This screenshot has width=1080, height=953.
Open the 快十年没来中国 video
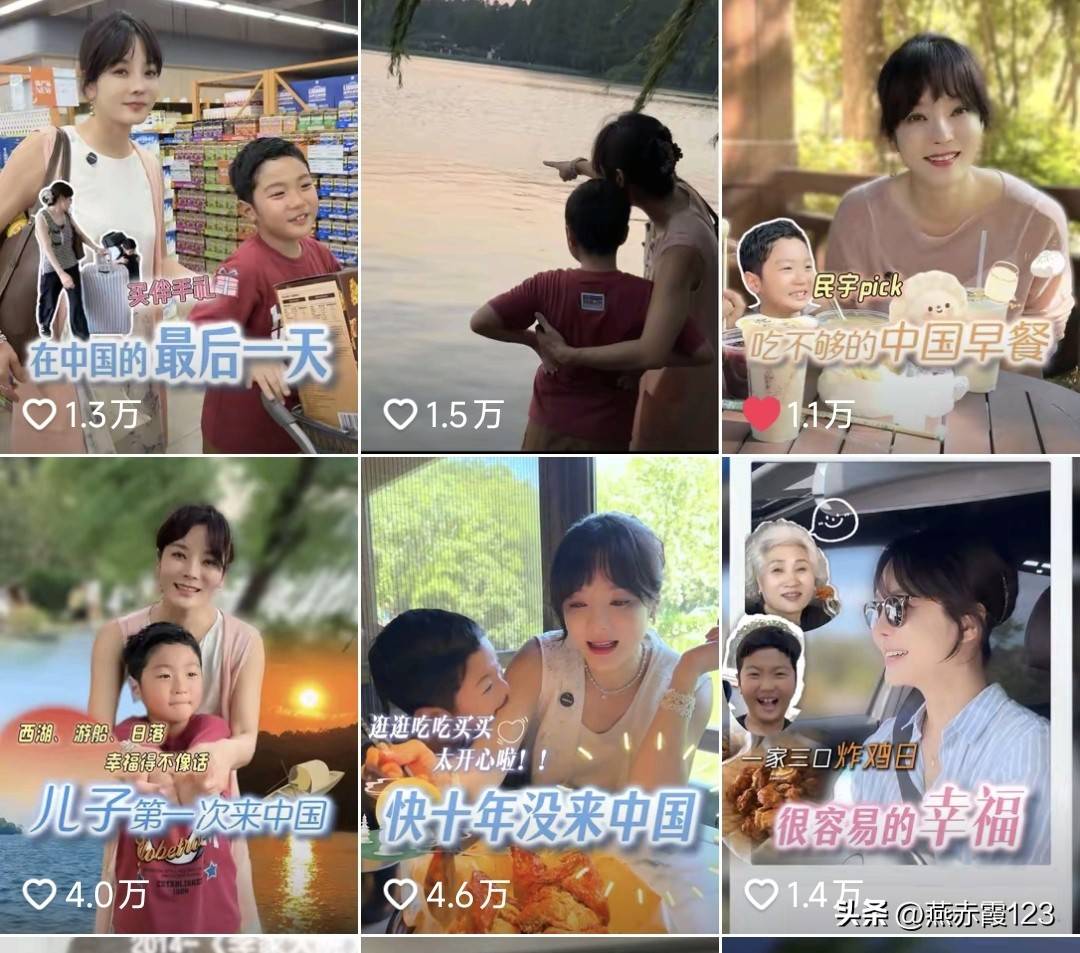click(540, 695)
